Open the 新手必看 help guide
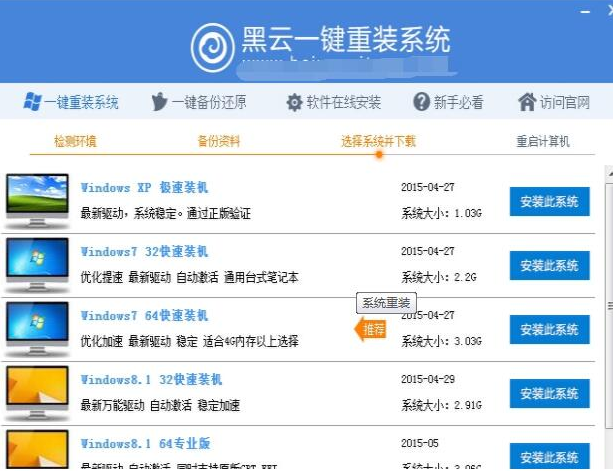 [x=449, y=102]
